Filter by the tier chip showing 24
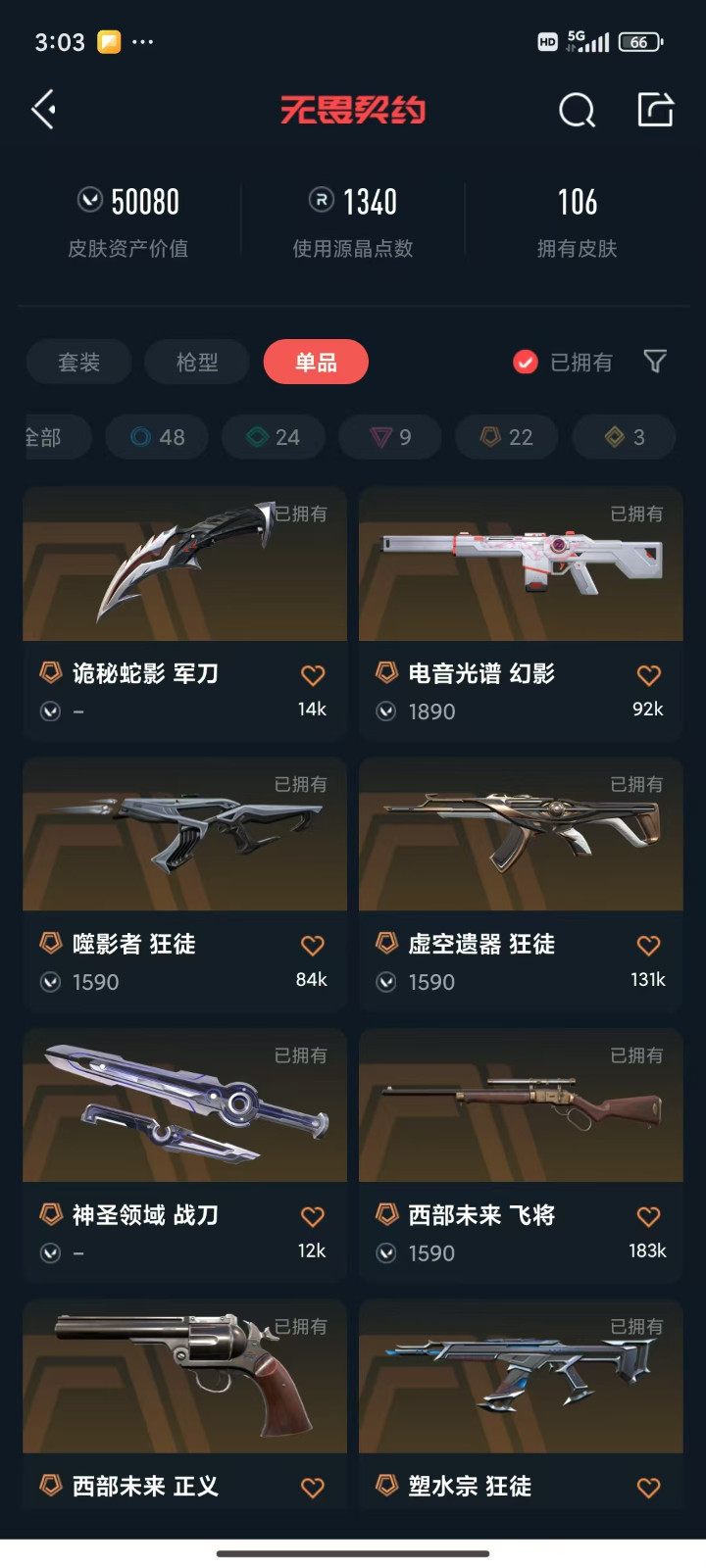This screenshot has height=1568, width=706. [x=274, y=437]
